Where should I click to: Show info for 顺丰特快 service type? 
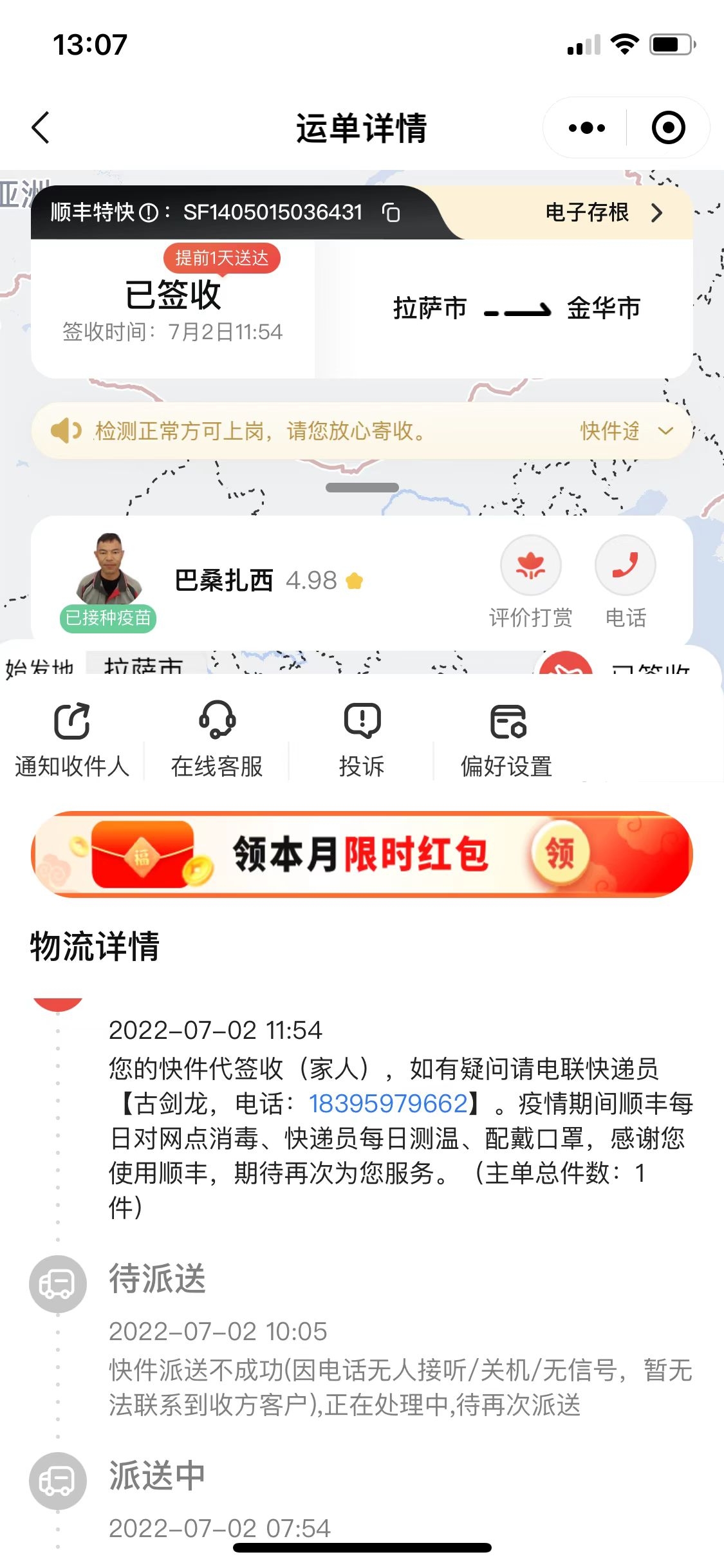pos(149,212)
